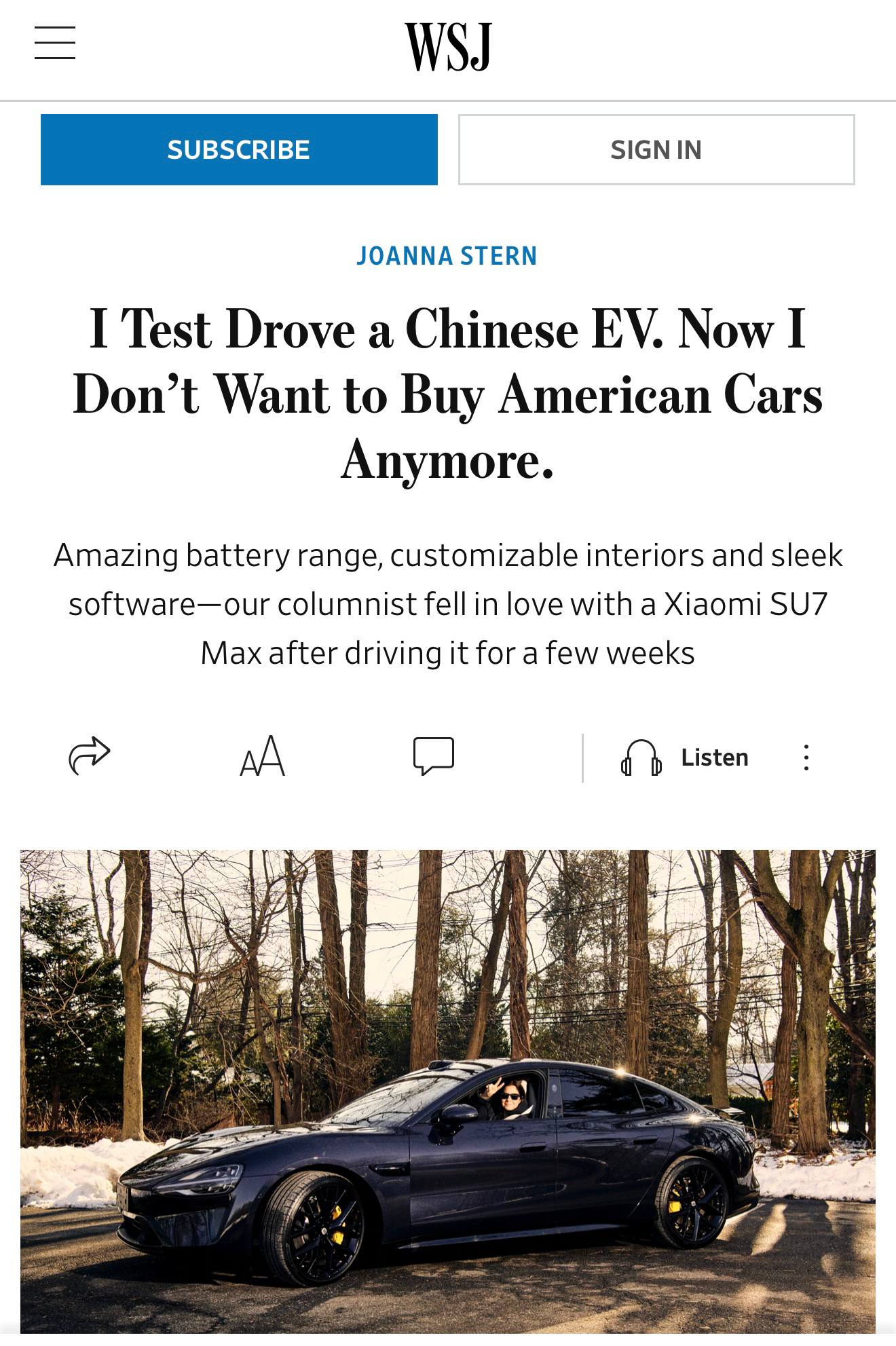Go to the WSJ home page
The width and height of the screenshot is (896, 1346).
click(x=448, y=47)
